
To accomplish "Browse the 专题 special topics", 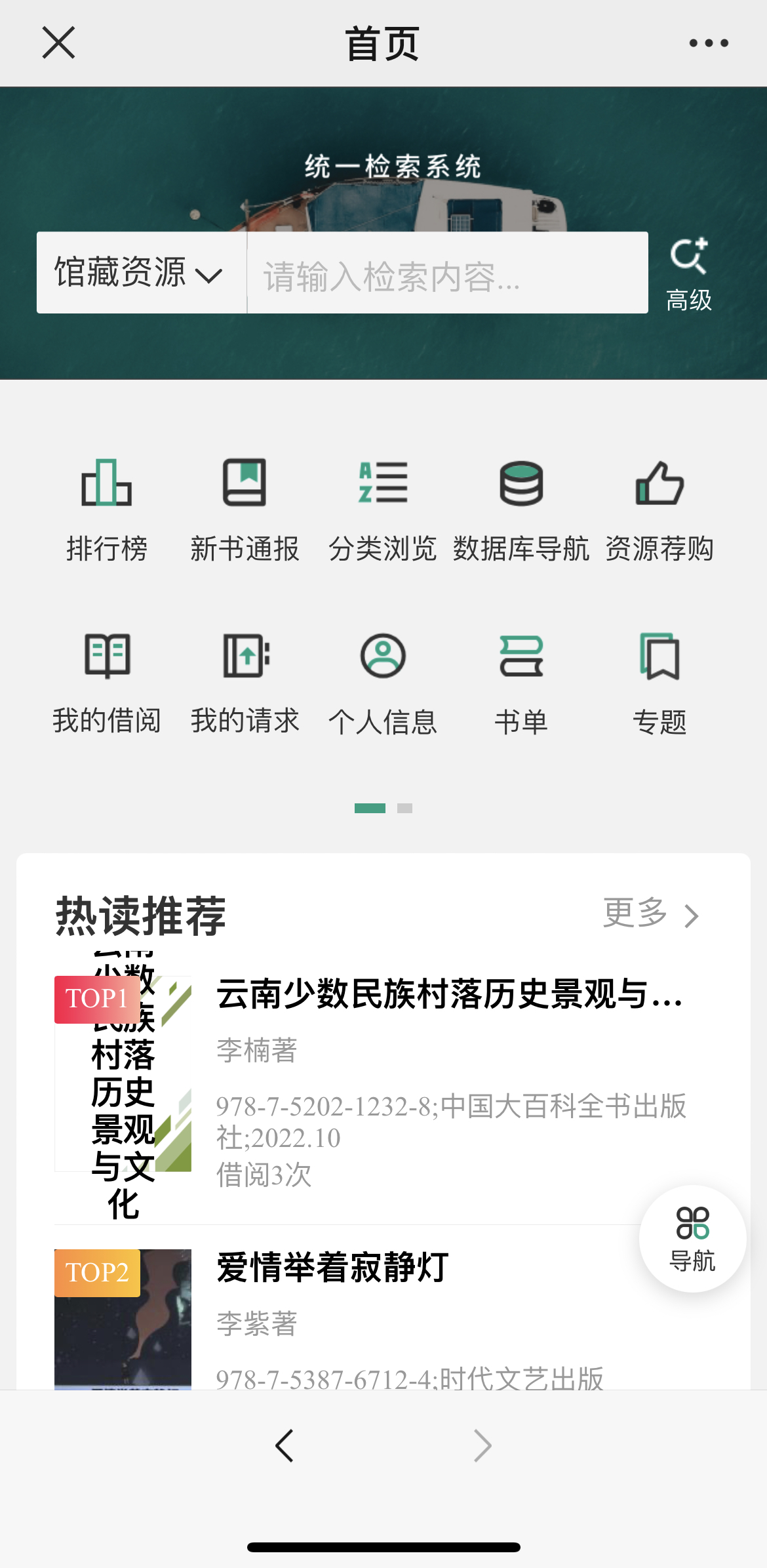I will click(659, 683).
